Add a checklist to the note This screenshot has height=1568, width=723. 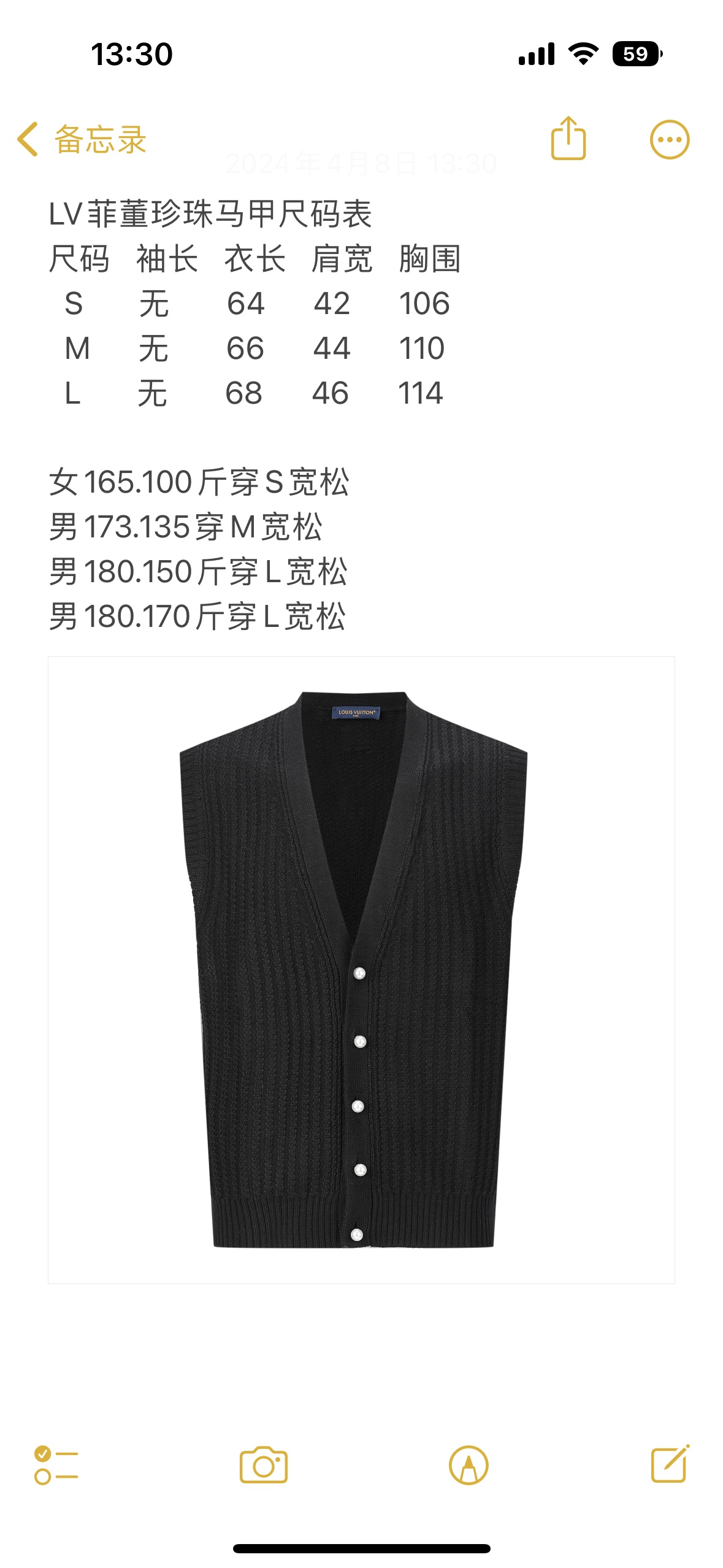click(x=56, y=1465)
